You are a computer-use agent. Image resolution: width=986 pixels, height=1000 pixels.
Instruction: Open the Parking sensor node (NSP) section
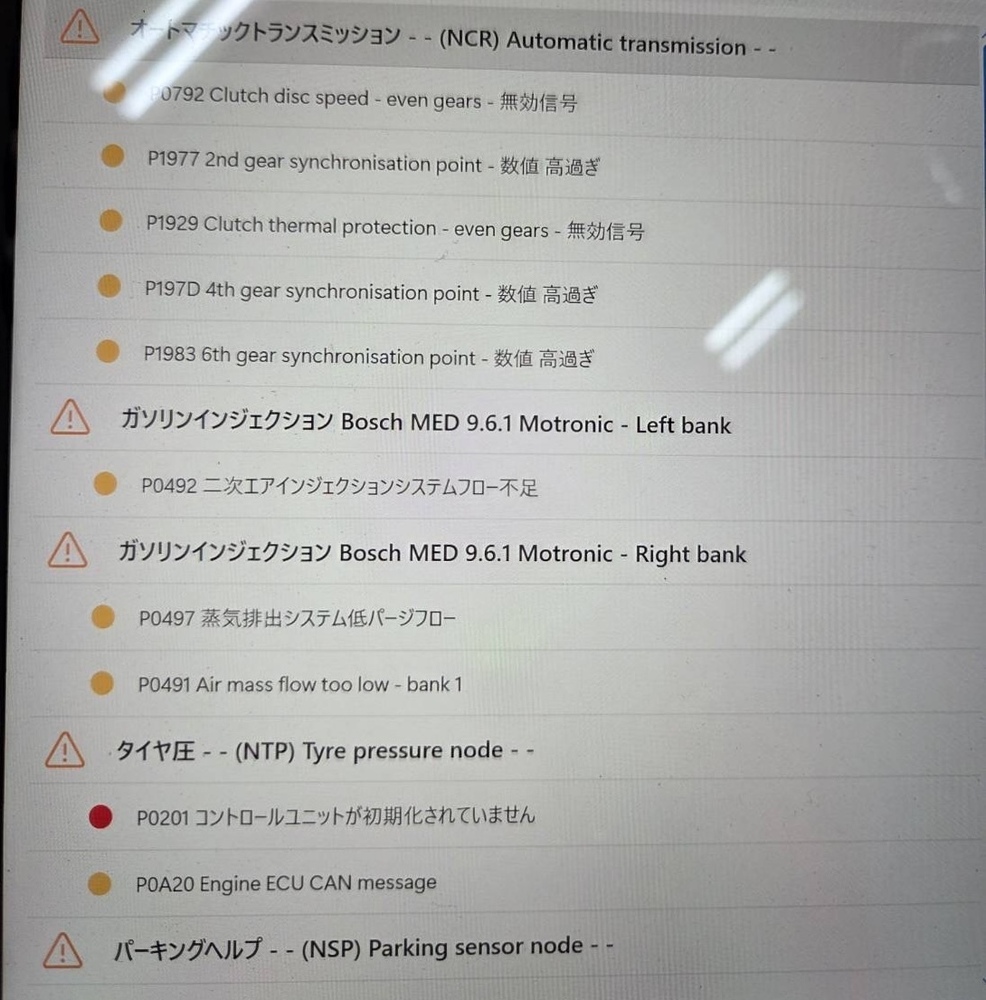tap(362, 947)
